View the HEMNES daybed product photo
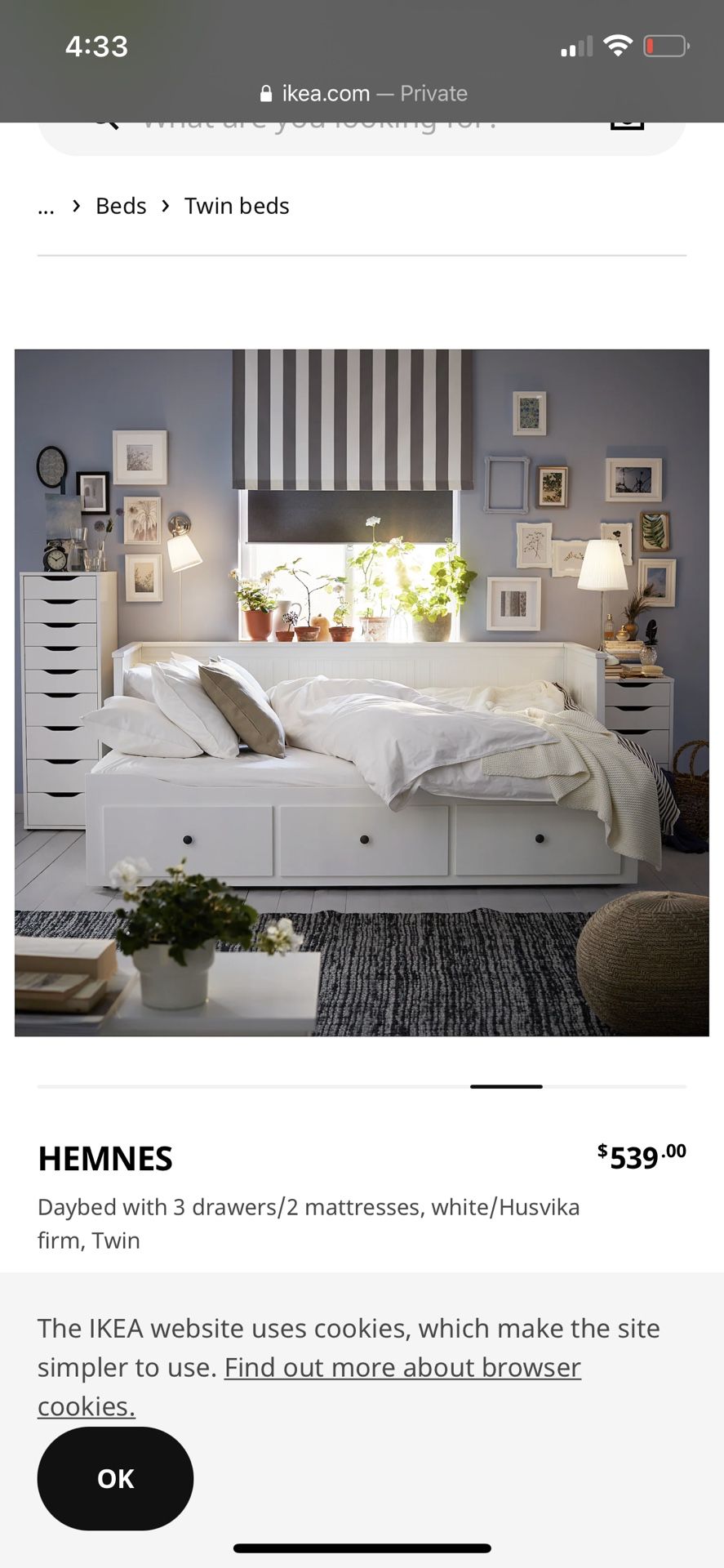This screenshot has height=1568, width=724. pyautogui.click(x=362, y=692)
